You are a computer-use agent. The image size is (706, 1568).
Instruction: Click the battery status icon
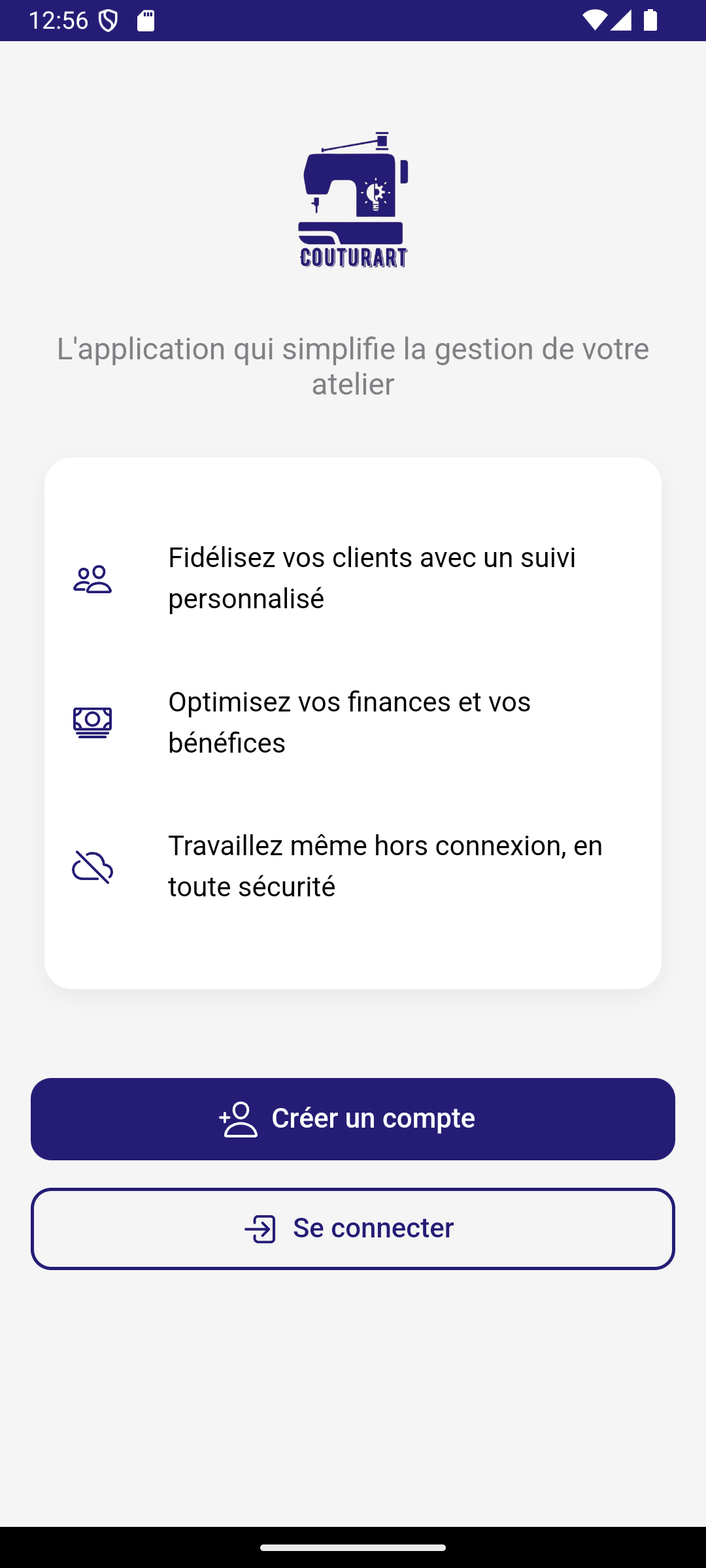click(651, 21)
